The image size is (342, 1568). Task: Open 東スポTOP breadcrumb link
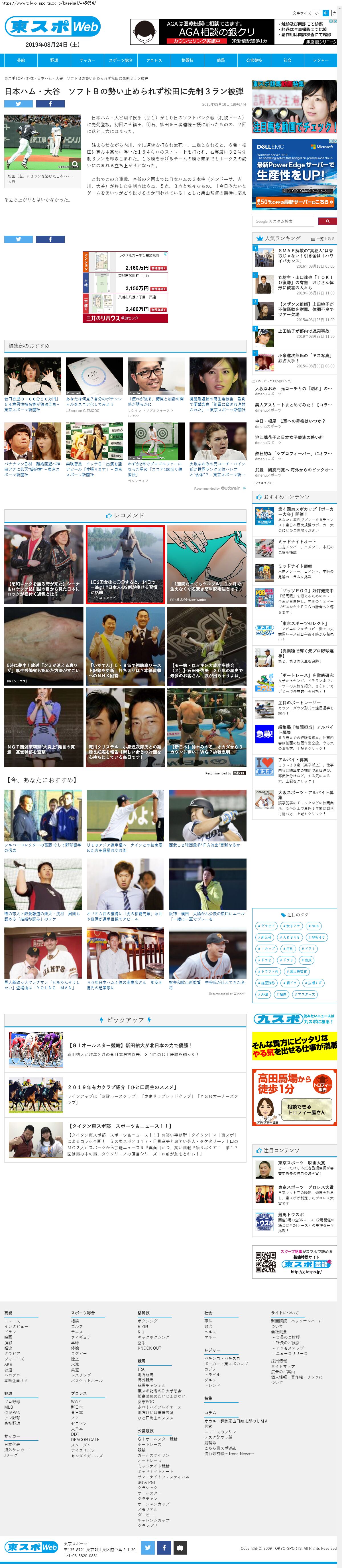point(13,78)
